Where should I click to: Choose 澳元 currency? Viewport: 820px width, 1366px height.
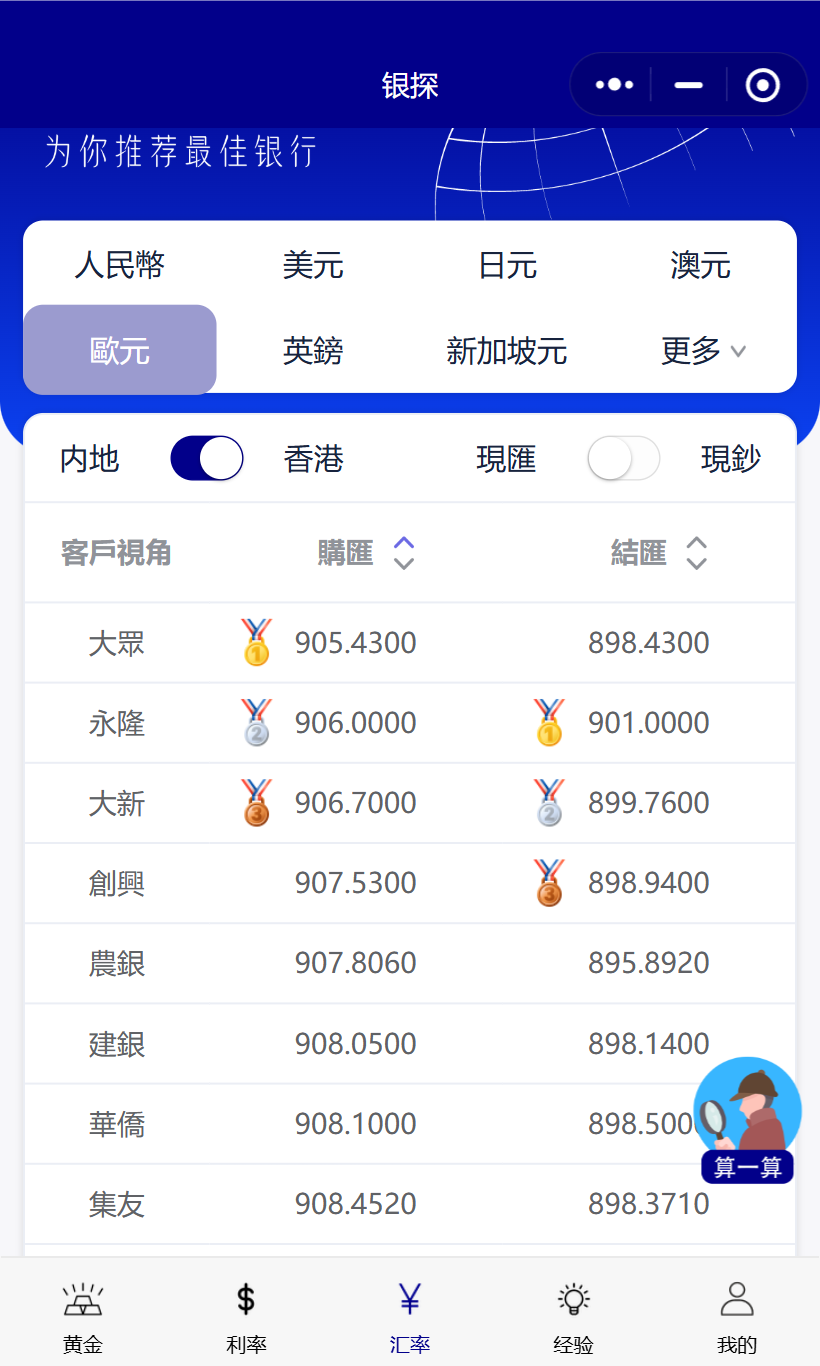700,266
